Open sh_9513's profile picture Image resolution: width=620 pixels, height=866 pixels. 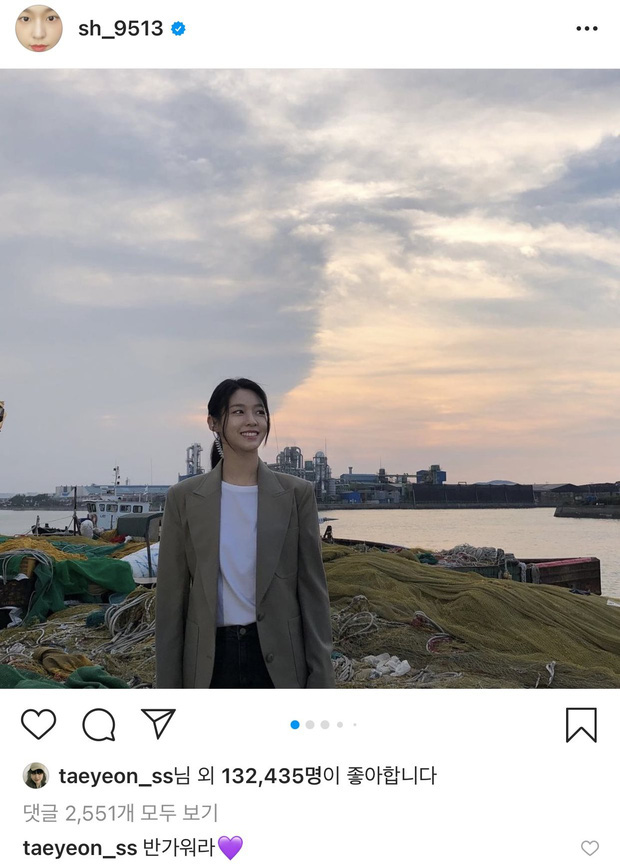(x=38, y=29)
